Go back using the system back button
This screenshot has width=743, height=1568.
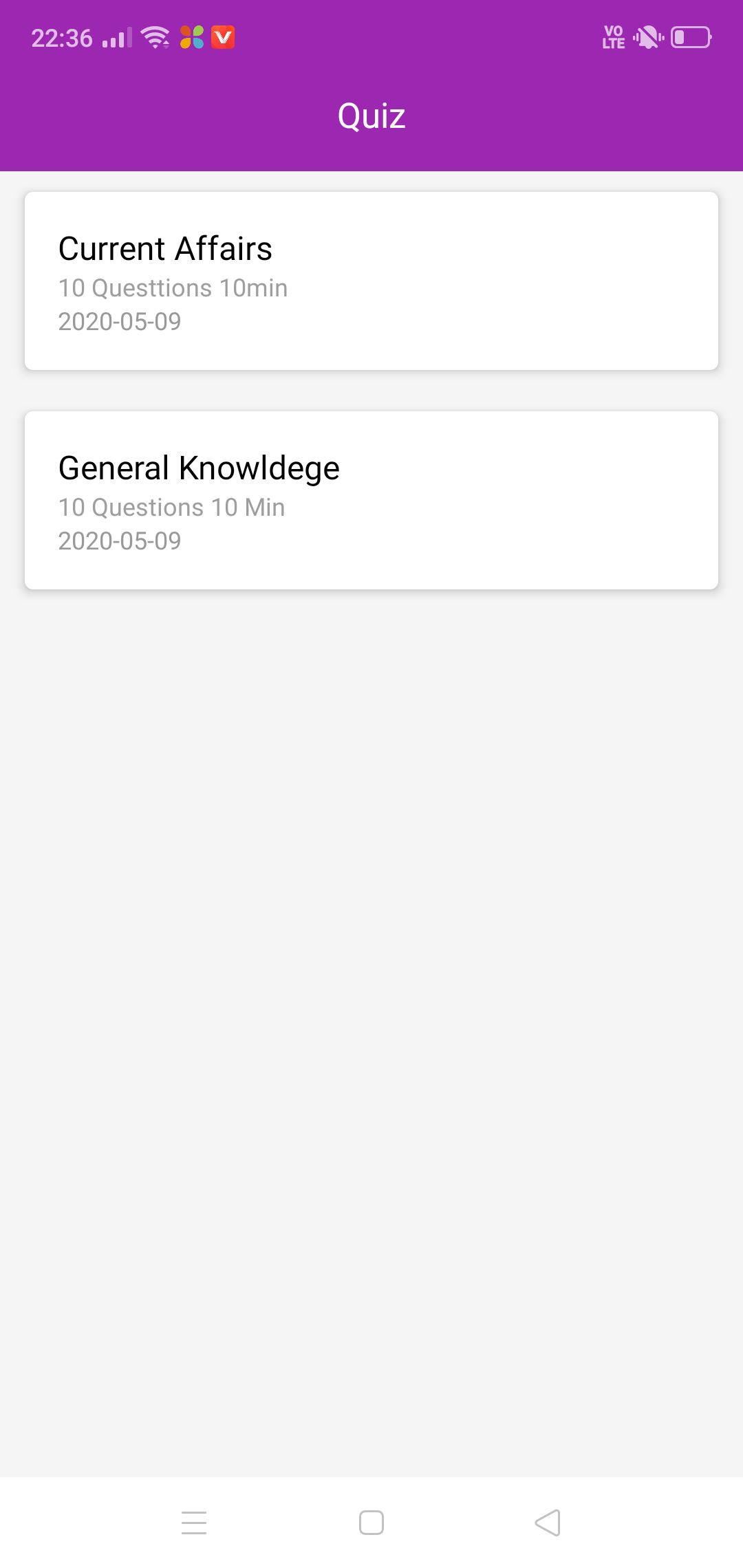548,1523
